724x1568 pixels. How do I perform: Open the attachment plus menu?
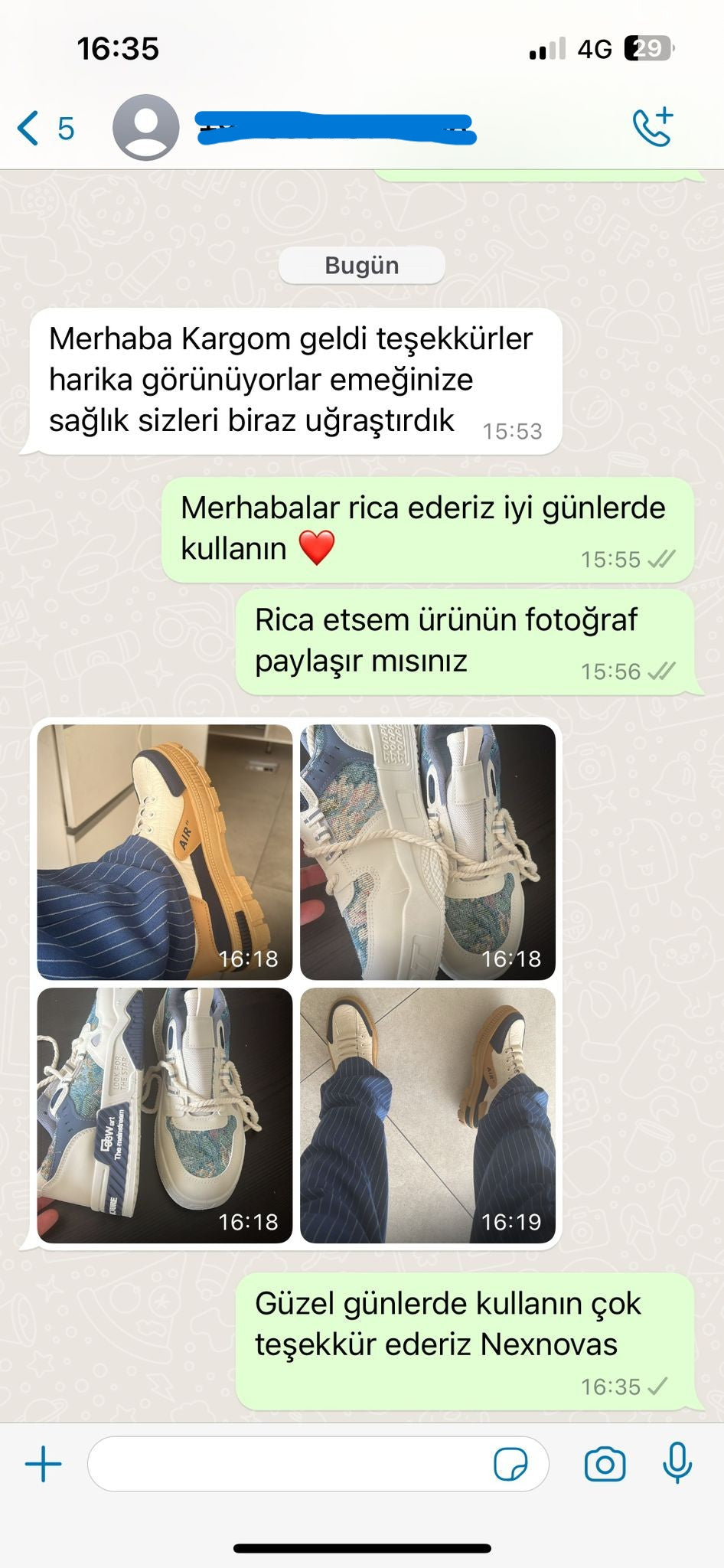(x=44, y=1464)
